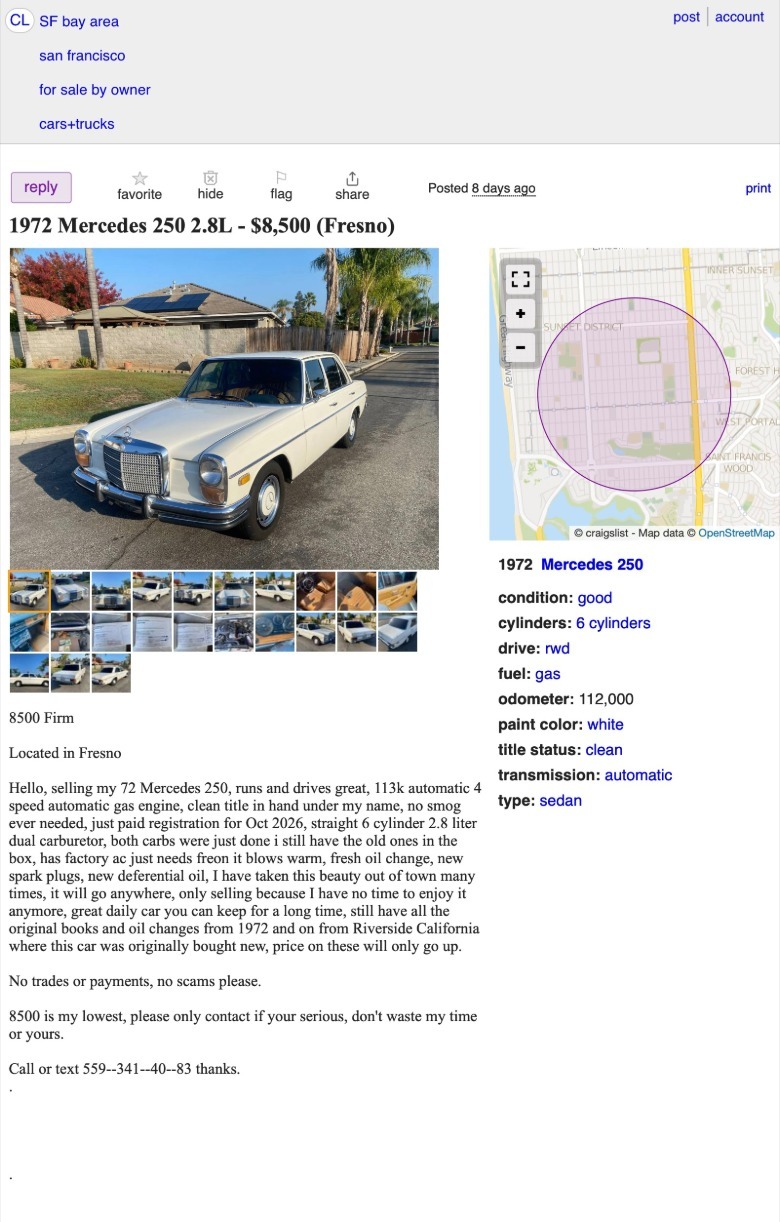780x1222 pixels.
Task: Enlarge the main Mercedes photo
Action: (x=224, y=408)
